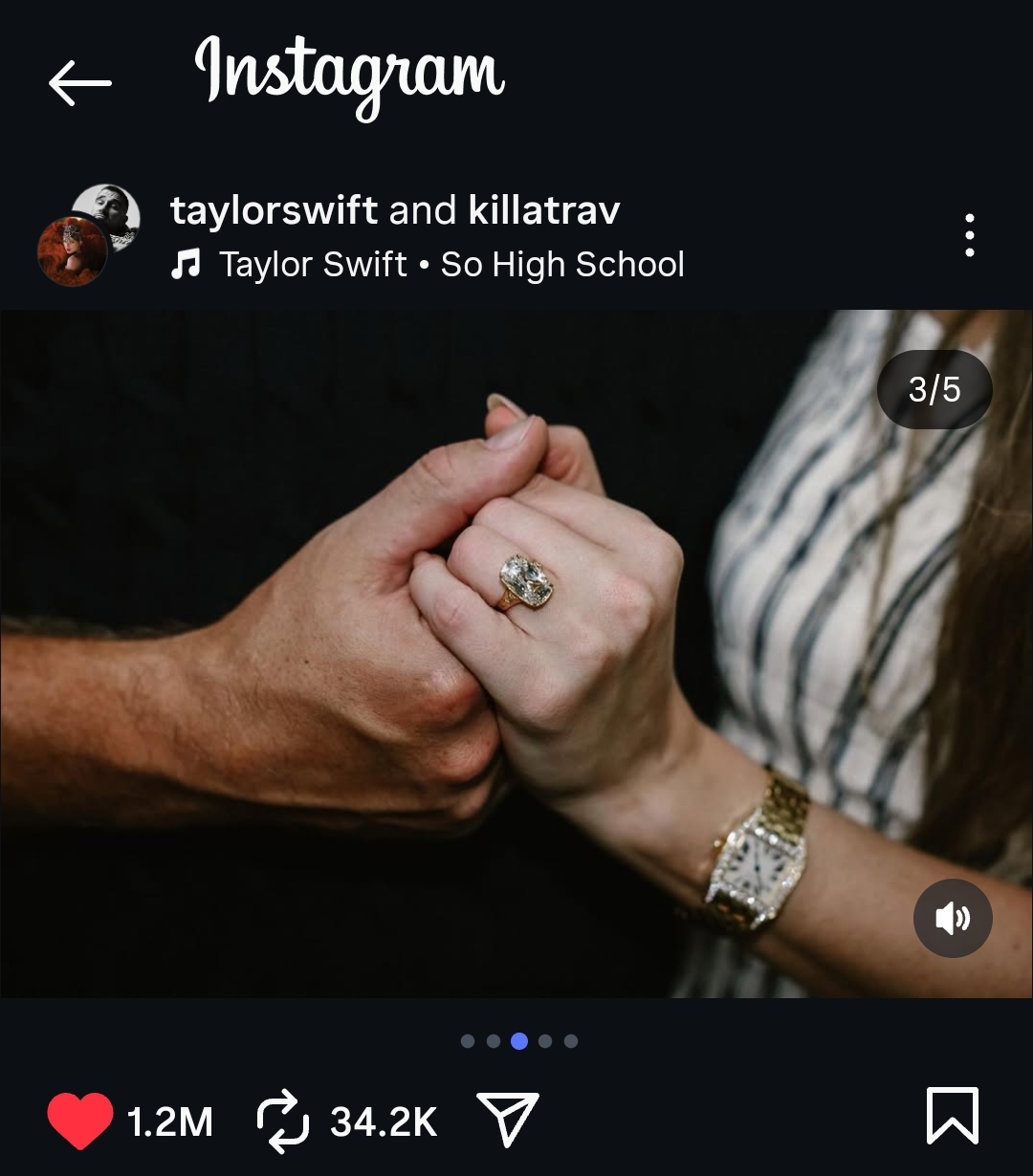Viewport: 1033px width, 1176px height.
Task: Share the post via paper plane icon
Action: [x=508, y=1120]
